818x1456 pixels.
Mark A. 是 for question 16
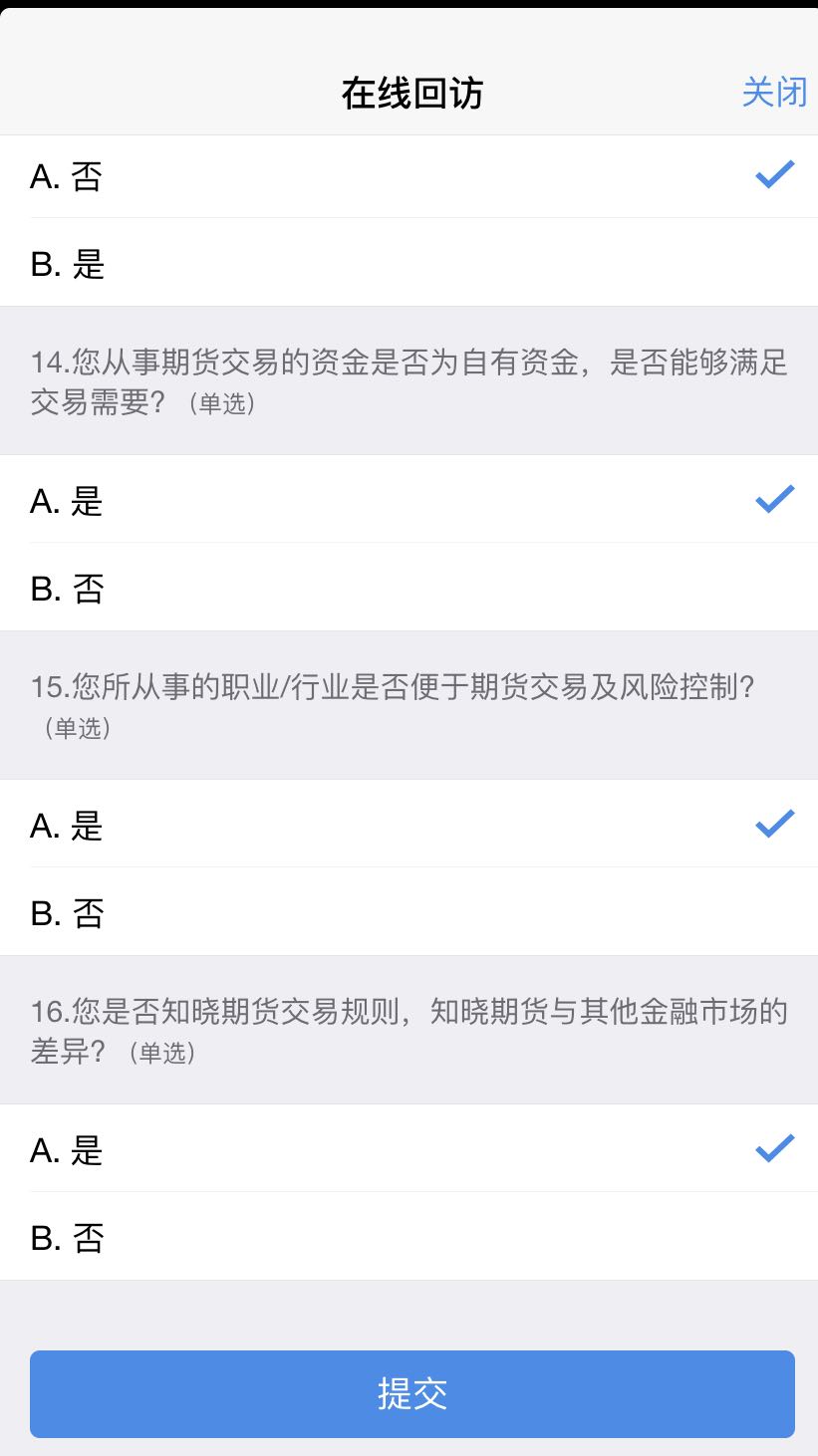(409, 1150)
